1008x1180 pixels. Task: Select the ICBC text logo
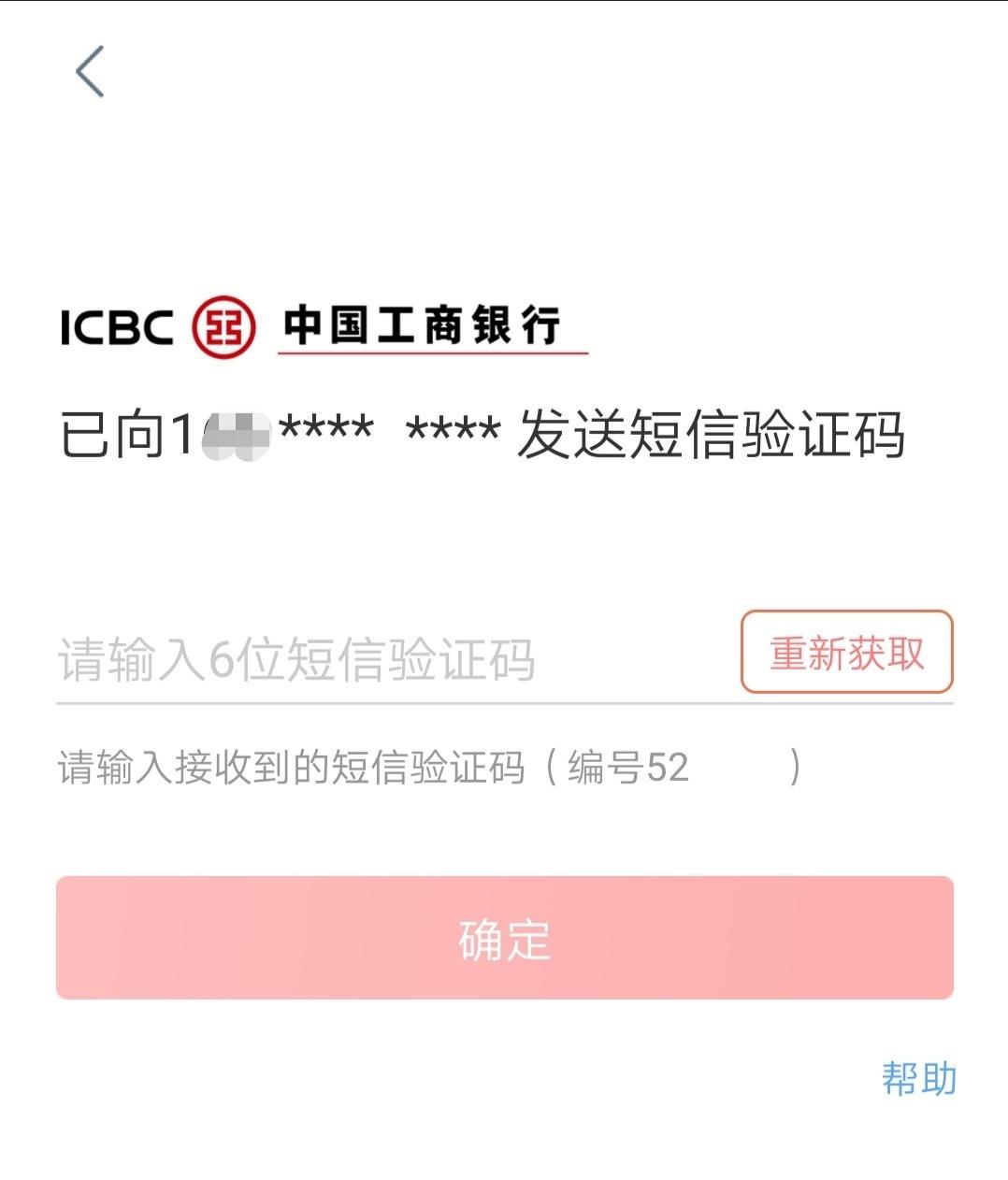[113, 326]
